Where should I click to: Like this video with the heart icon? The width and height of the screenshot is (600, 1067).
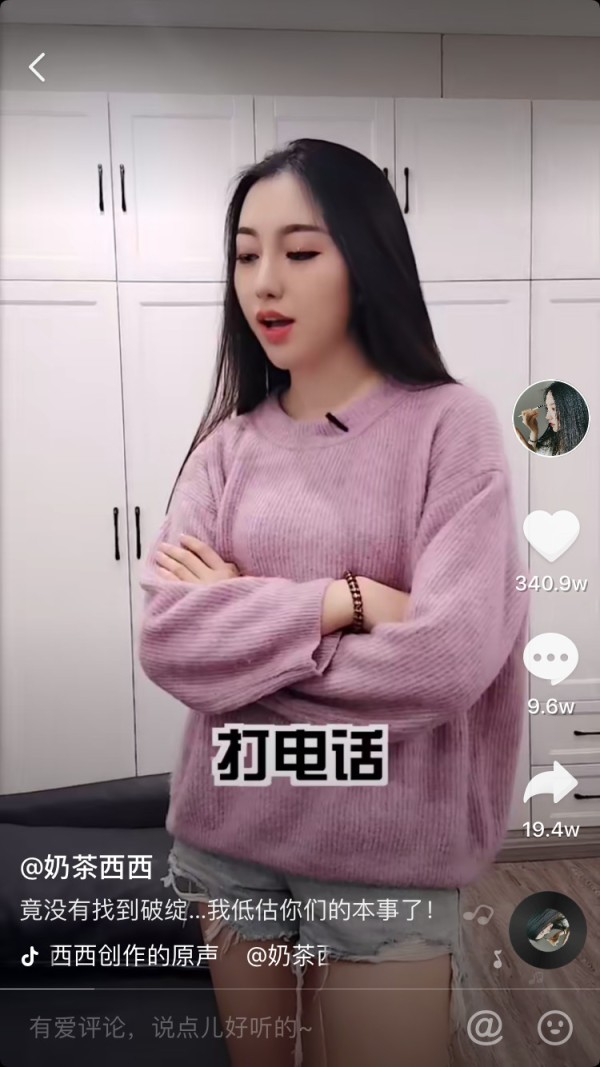[x=551, y=536]
